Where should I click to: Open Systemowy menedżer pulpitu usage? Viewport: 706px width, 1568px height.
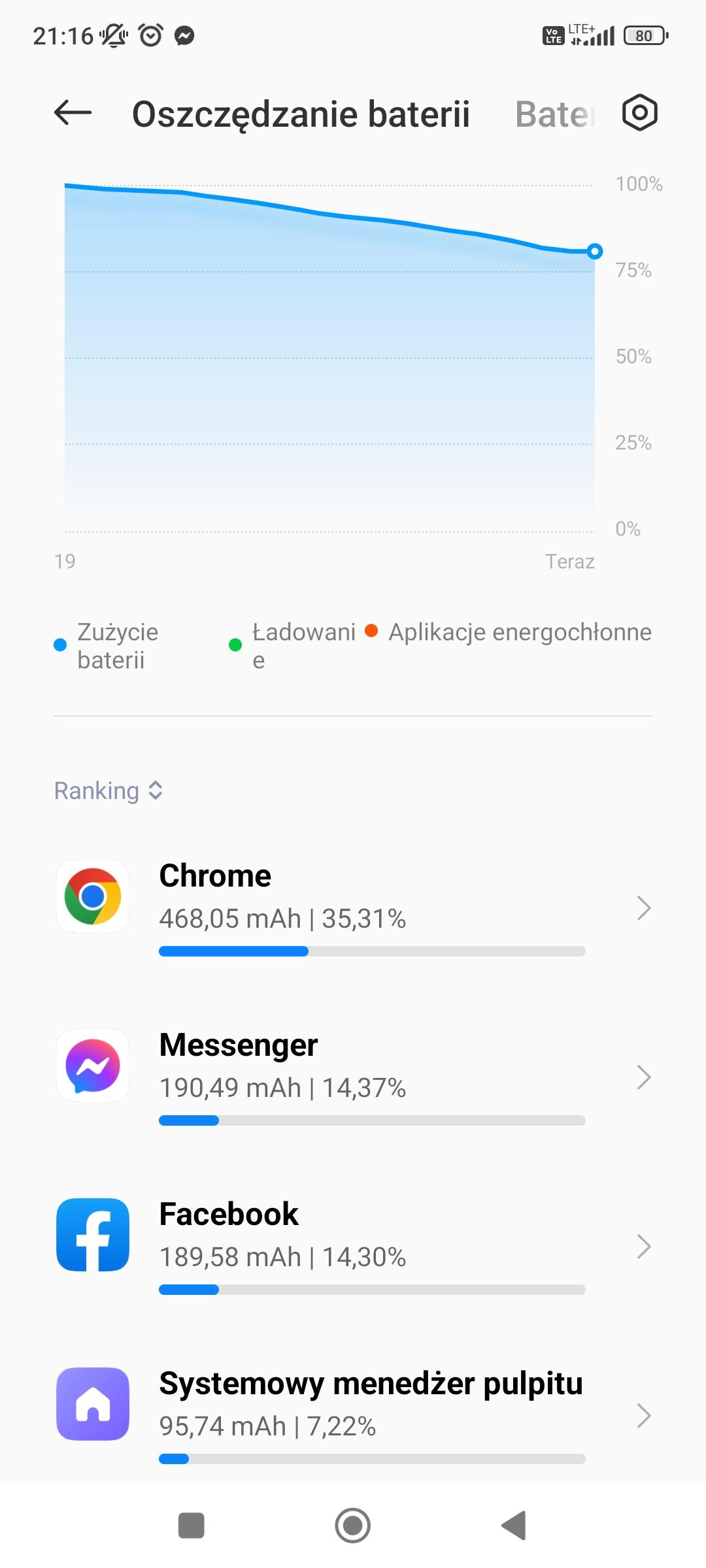pos(353,1414)
